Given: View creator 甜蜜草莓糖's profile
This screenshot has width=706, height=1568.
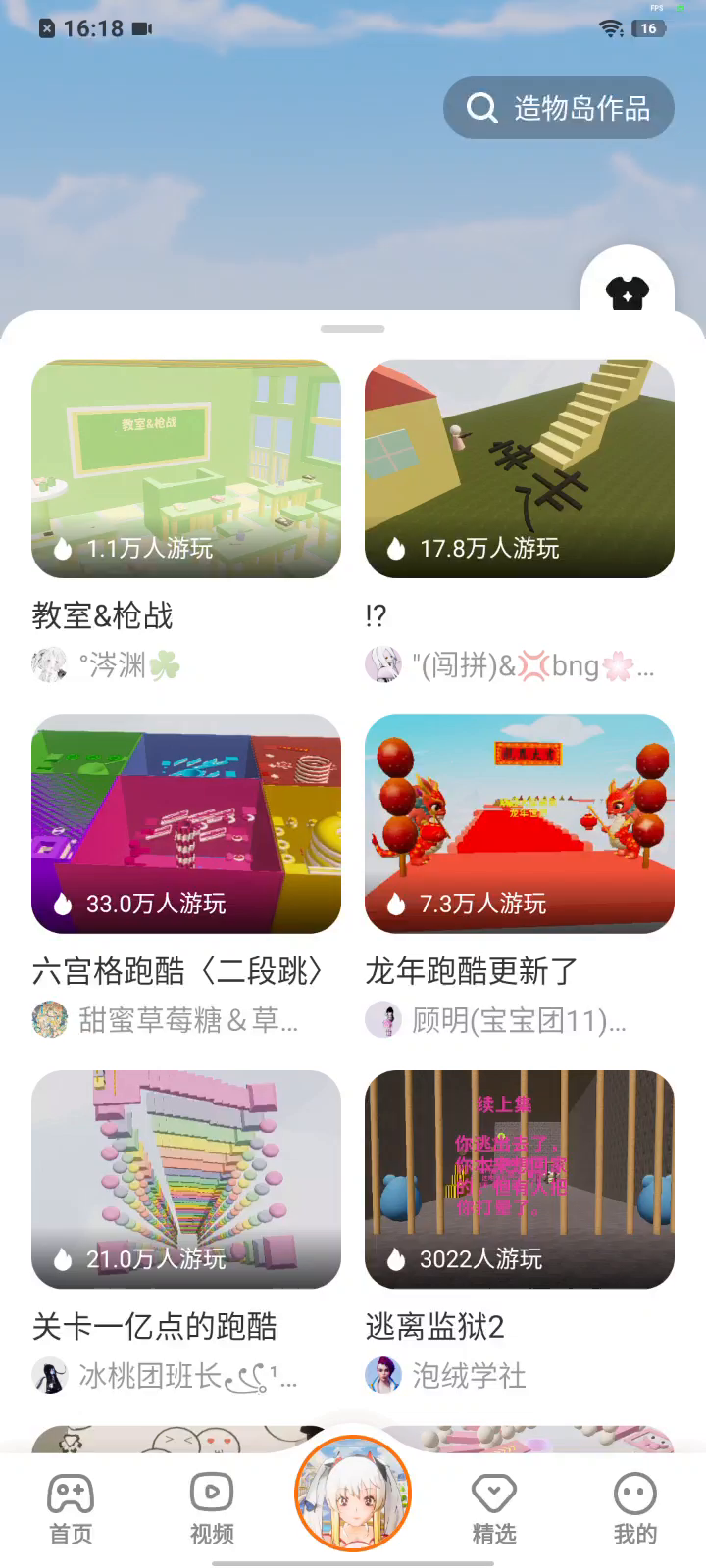Looking at the screenshot, I should pyautogui.click(x=186, y=1020).
